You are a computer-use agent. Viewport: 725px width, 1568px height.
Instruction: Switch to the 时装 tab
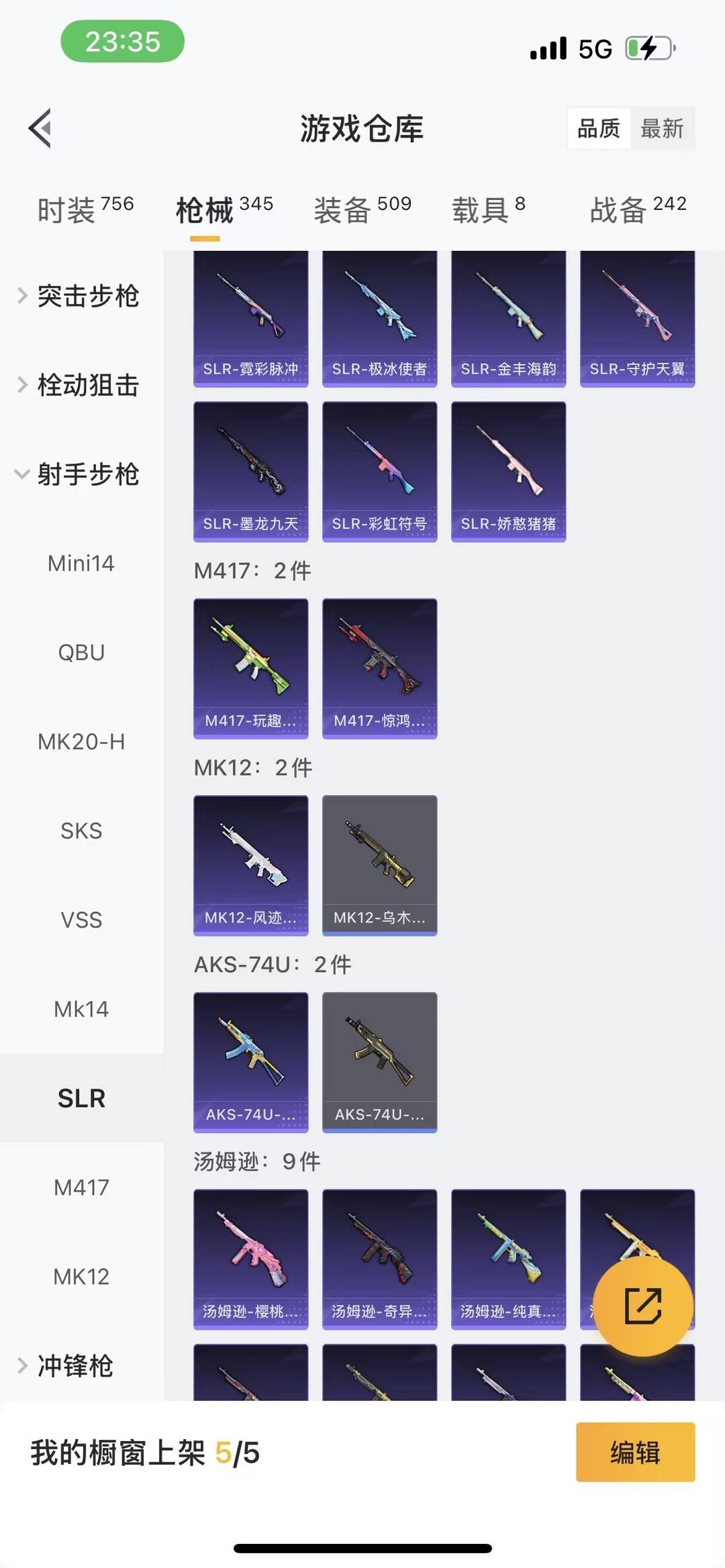[85, 209]
